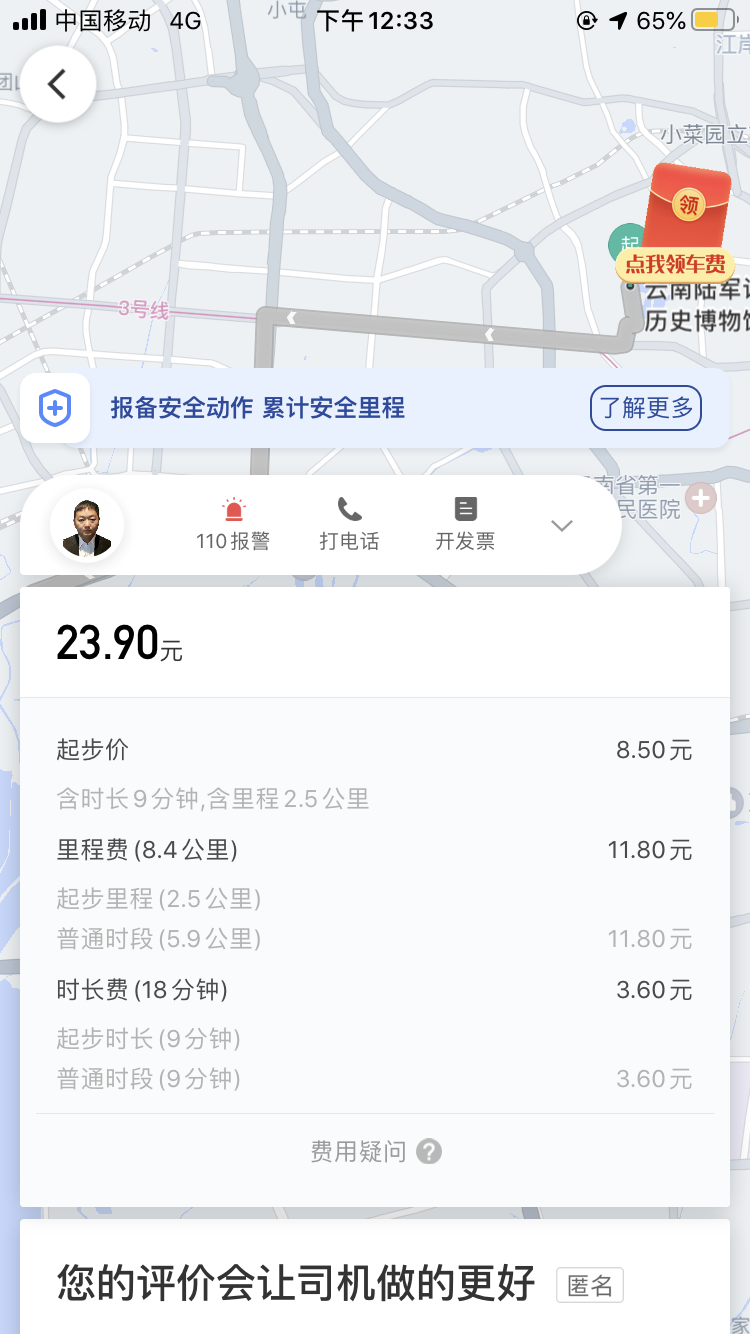
Task: Go back using the top-left arrow
Action: point(58,85)
